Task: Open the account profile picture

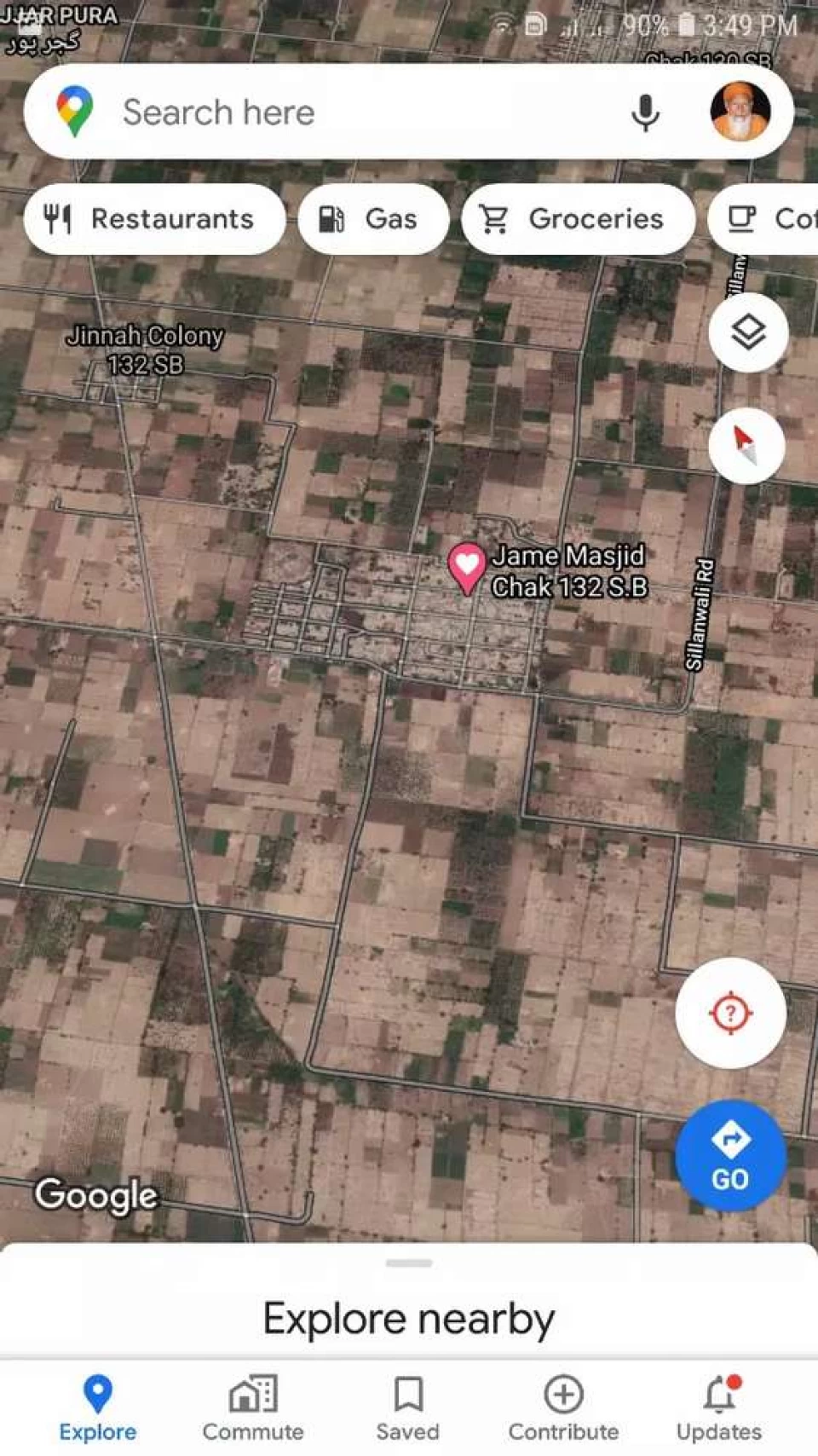Action: 740,112
